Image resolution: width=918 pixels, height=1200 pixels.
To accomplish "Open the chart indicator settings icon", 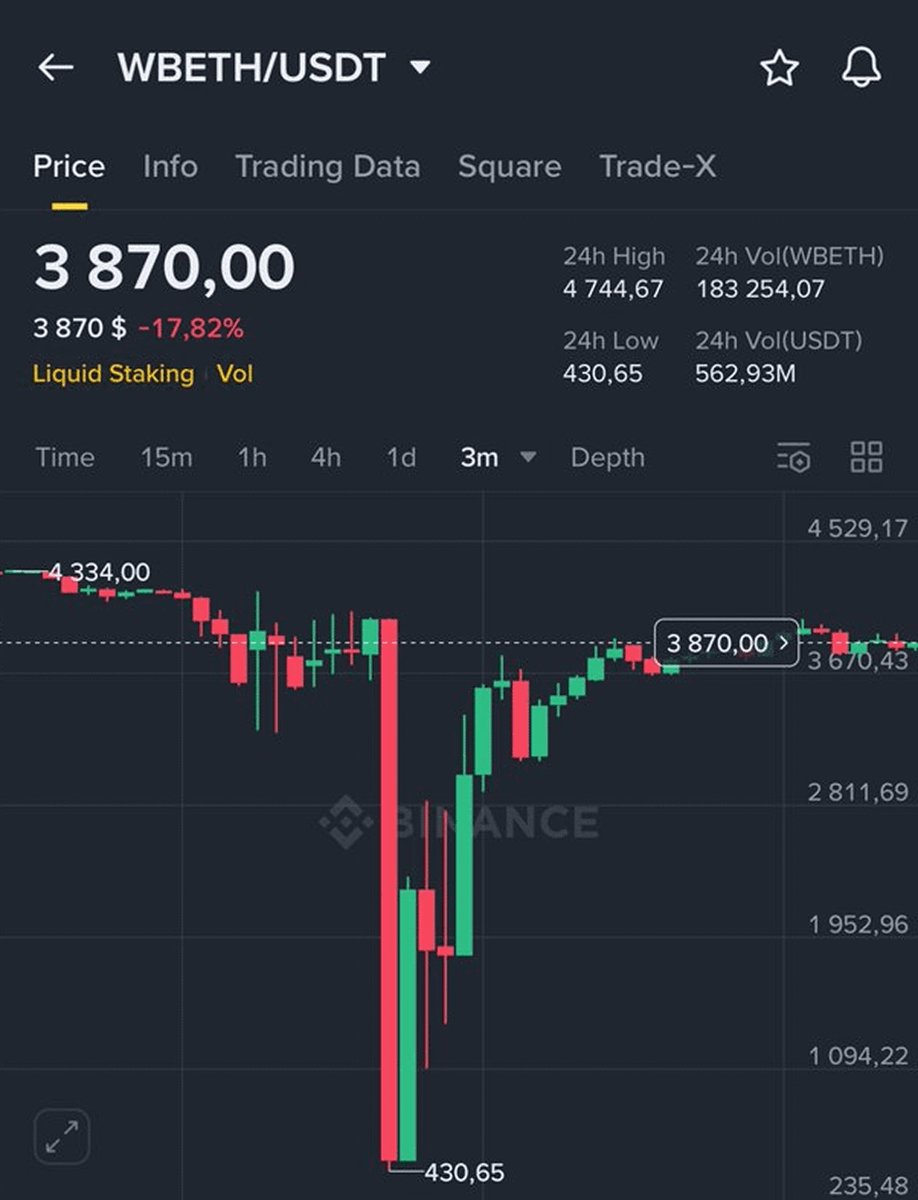I will [794, 457].
